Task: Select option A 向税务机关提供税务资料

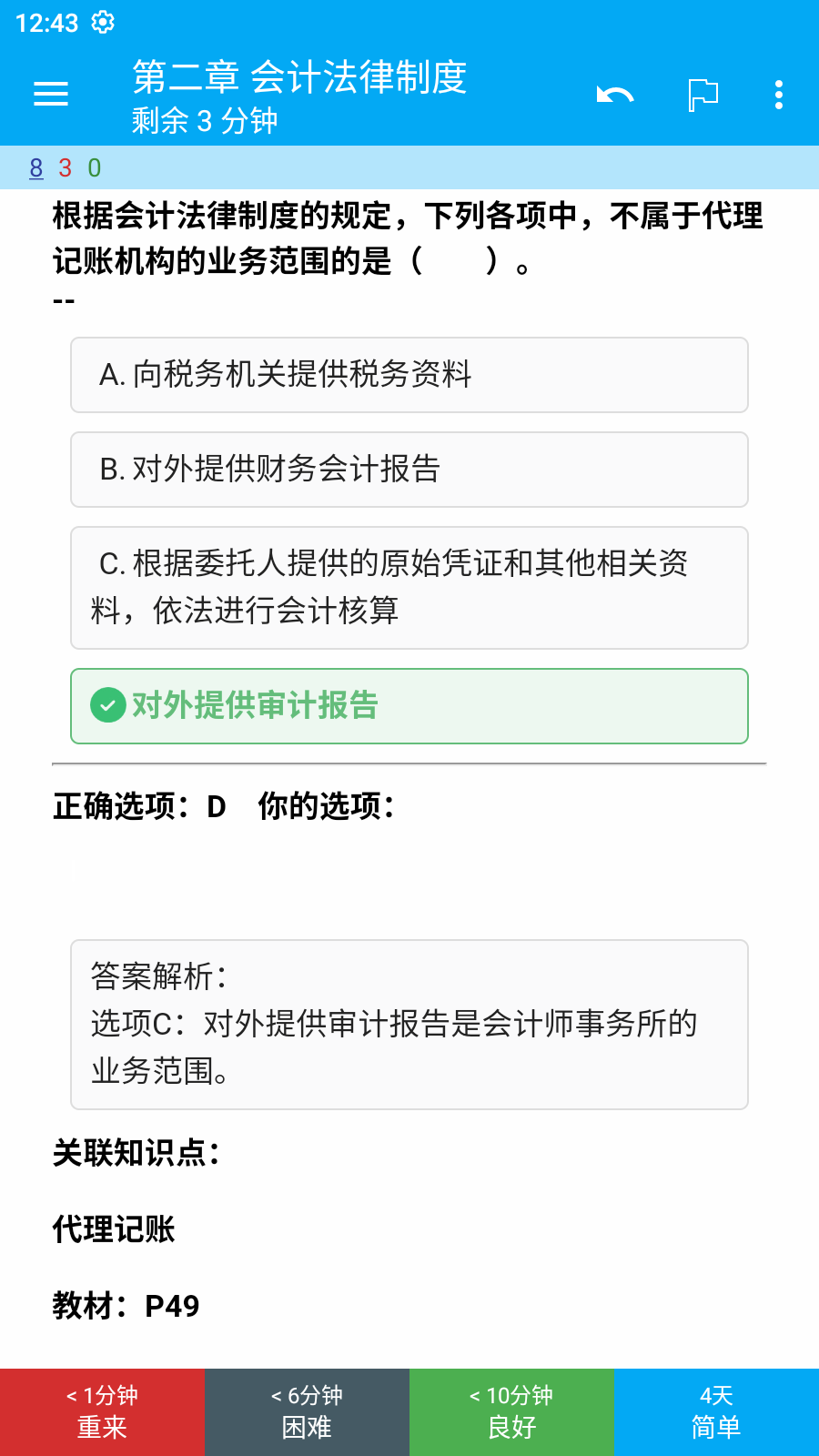Action: [x=409, y=375]
